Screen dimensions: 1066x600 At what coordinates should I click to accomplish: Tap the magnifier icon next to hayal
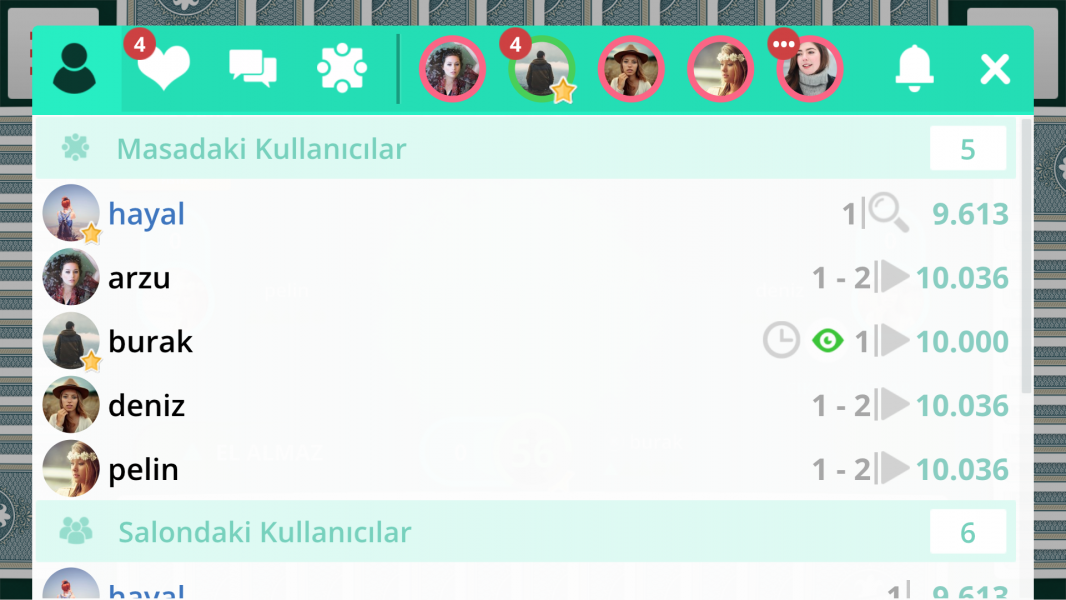pos(888,213)
